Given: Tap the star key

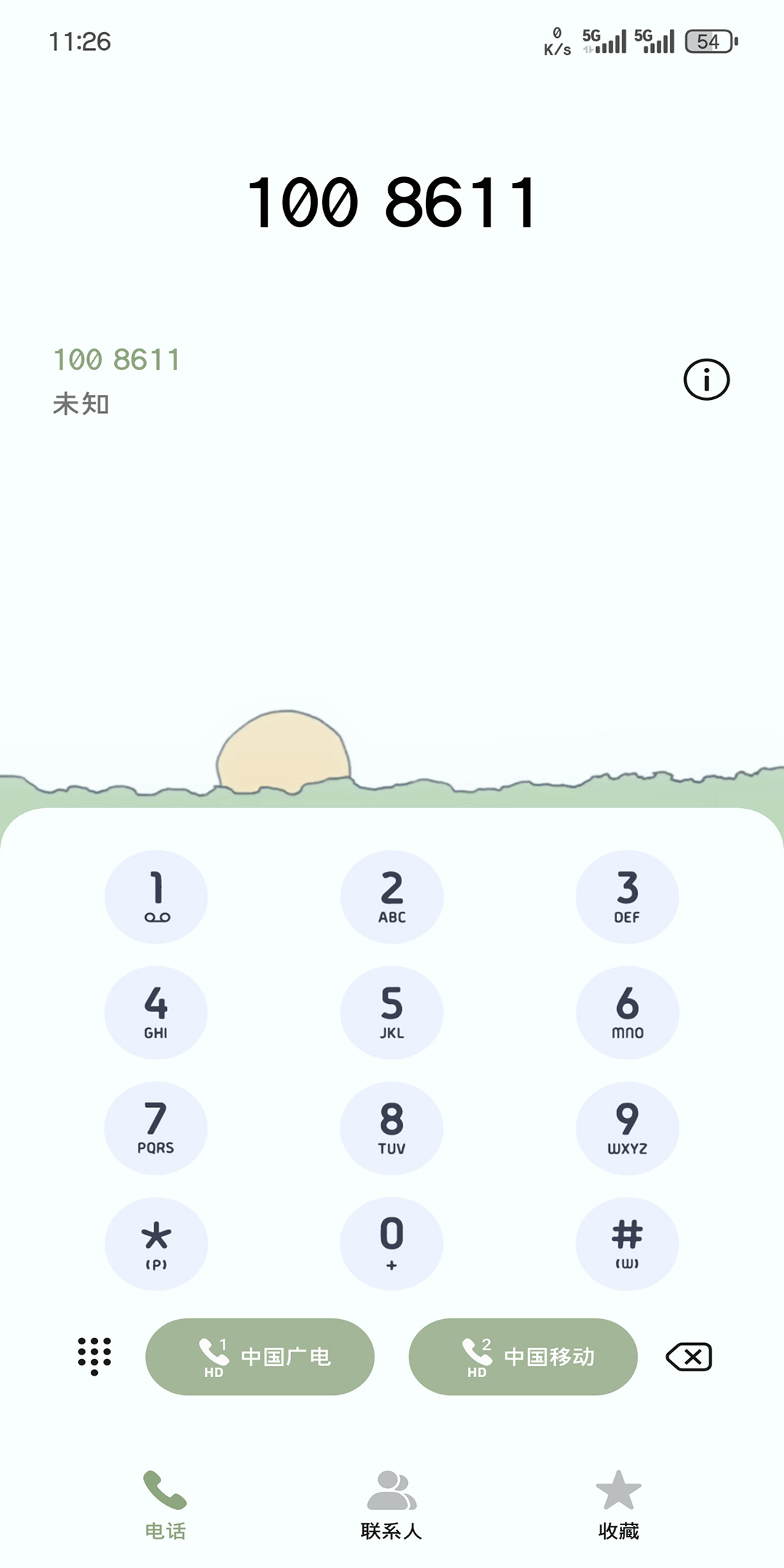Looking at the screenshot, I should coord(156,1243).
